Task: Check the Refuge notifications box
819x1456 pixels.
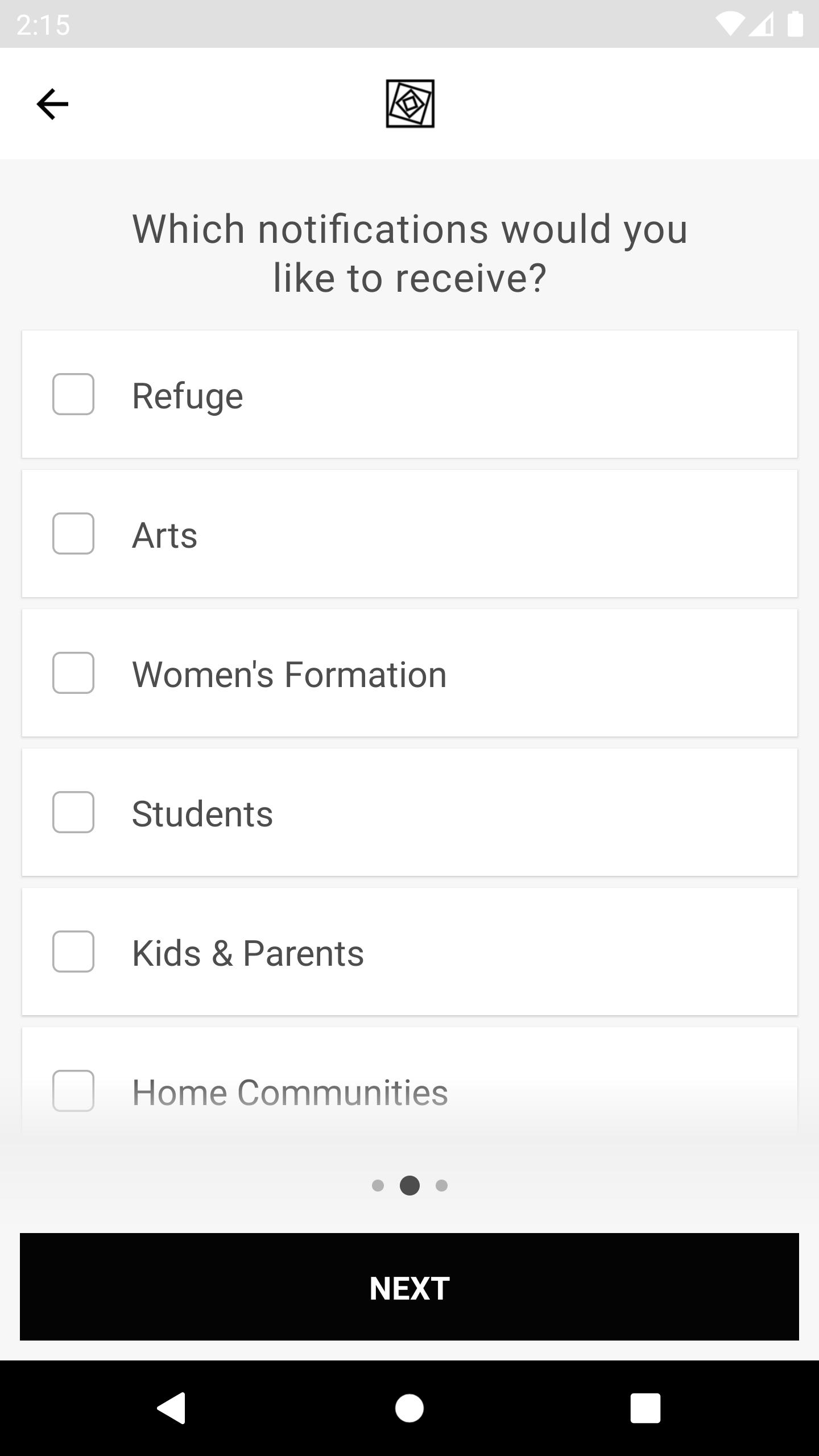Action: (73, 394)
